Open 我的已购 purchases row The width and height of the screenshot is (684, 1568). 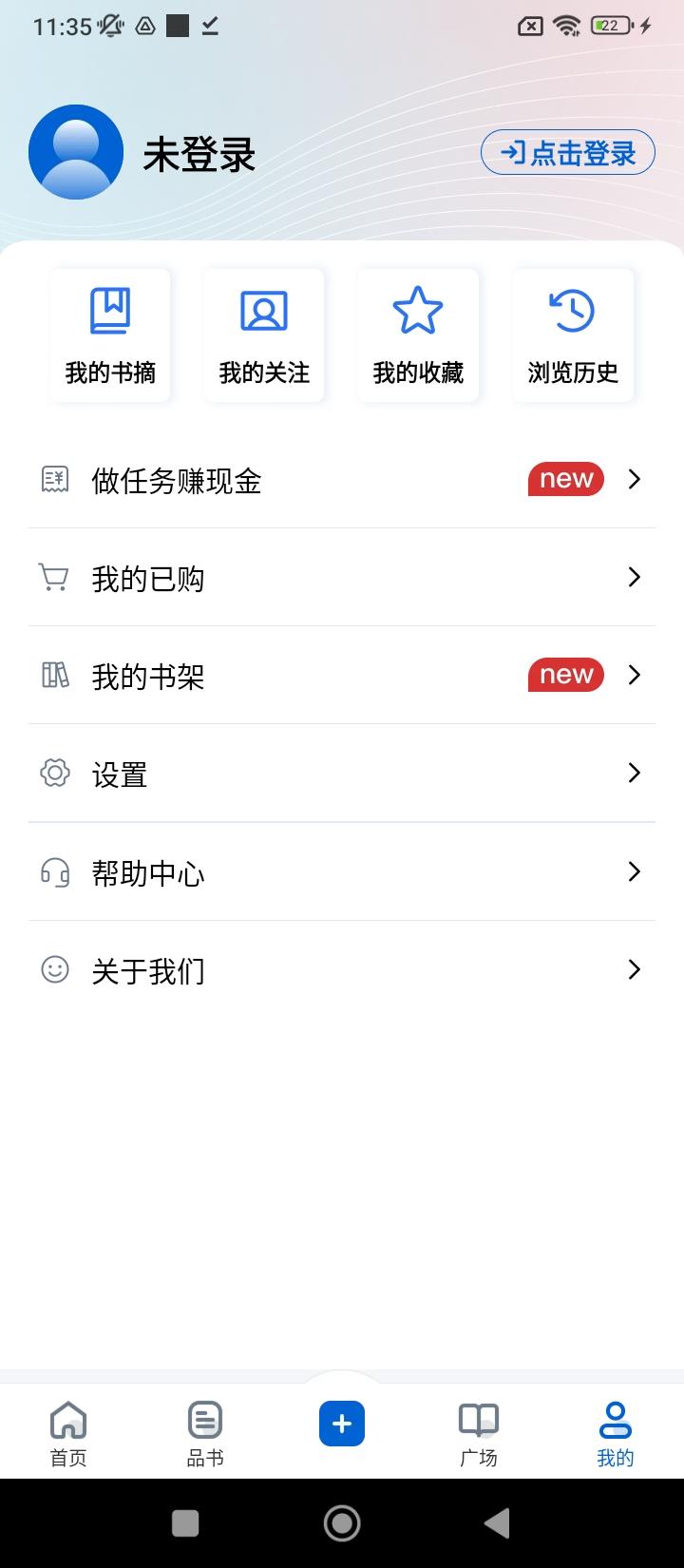click(x=342, y=578)
